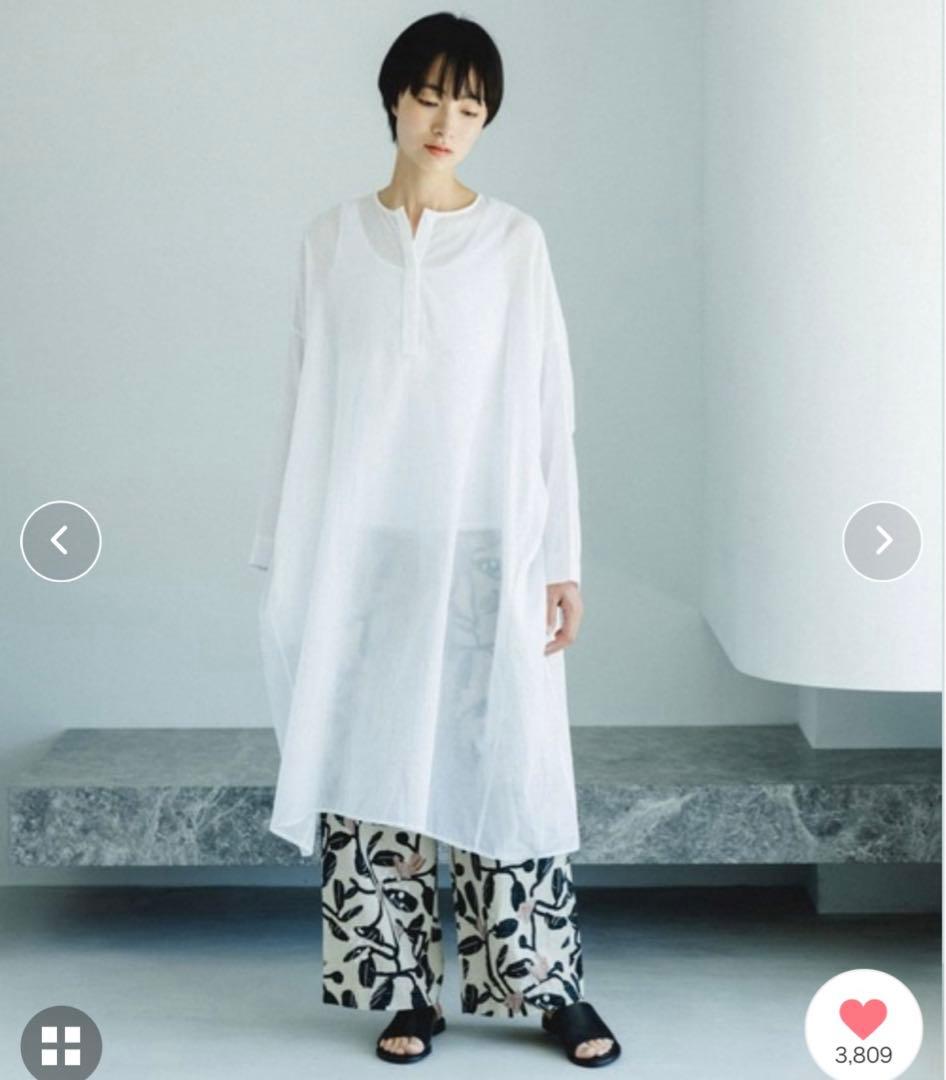Show the next product photo

tap(882, 541)
